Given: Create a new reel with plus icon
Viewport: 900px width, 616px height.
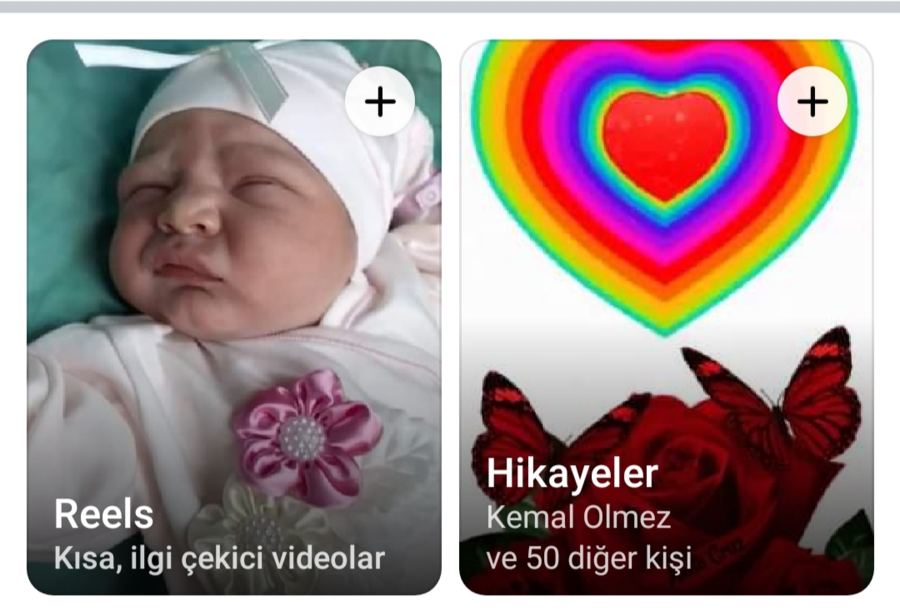Looking at the screenshot, I should point(379,101).
